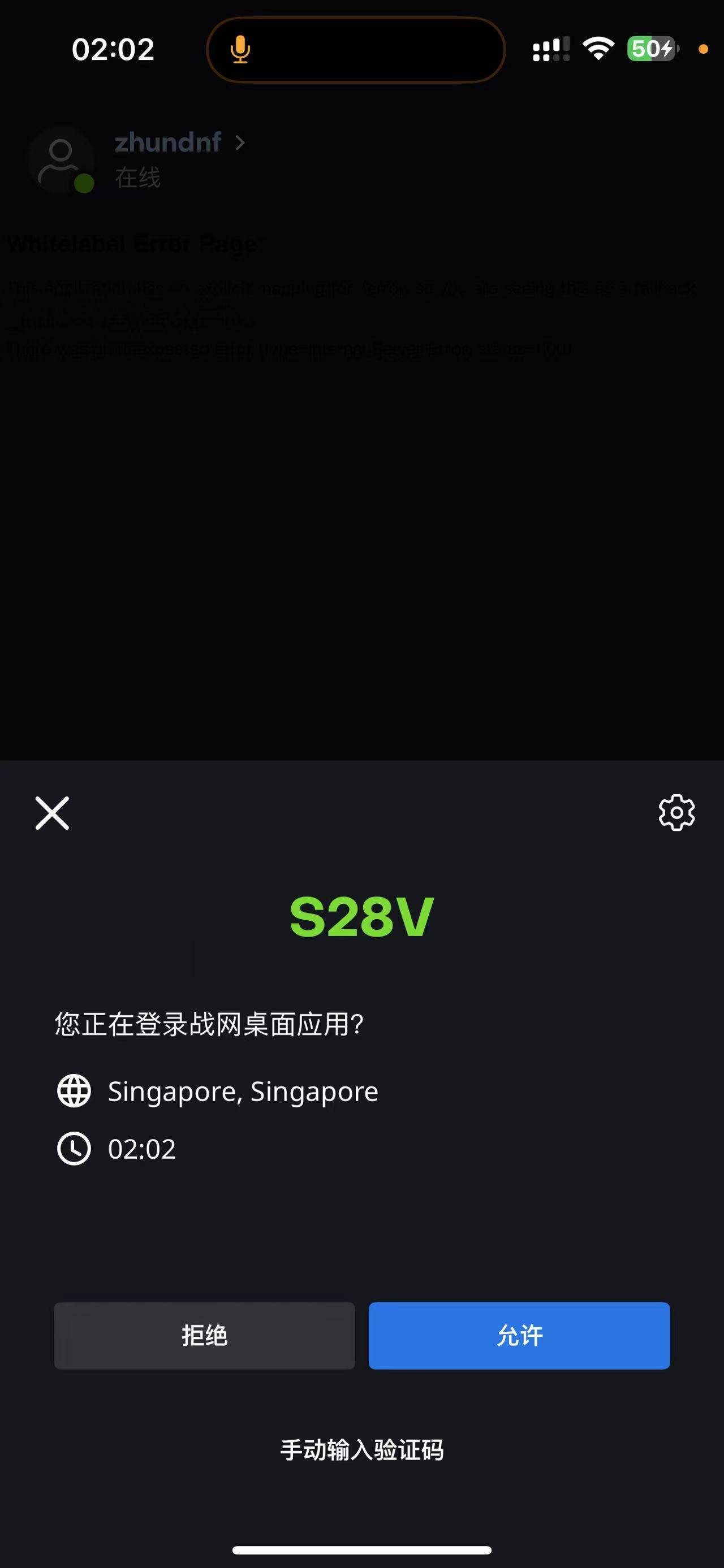Tap 允许 to approve the login
The width and height of the screenshot is (724, 1568).
519,1336
